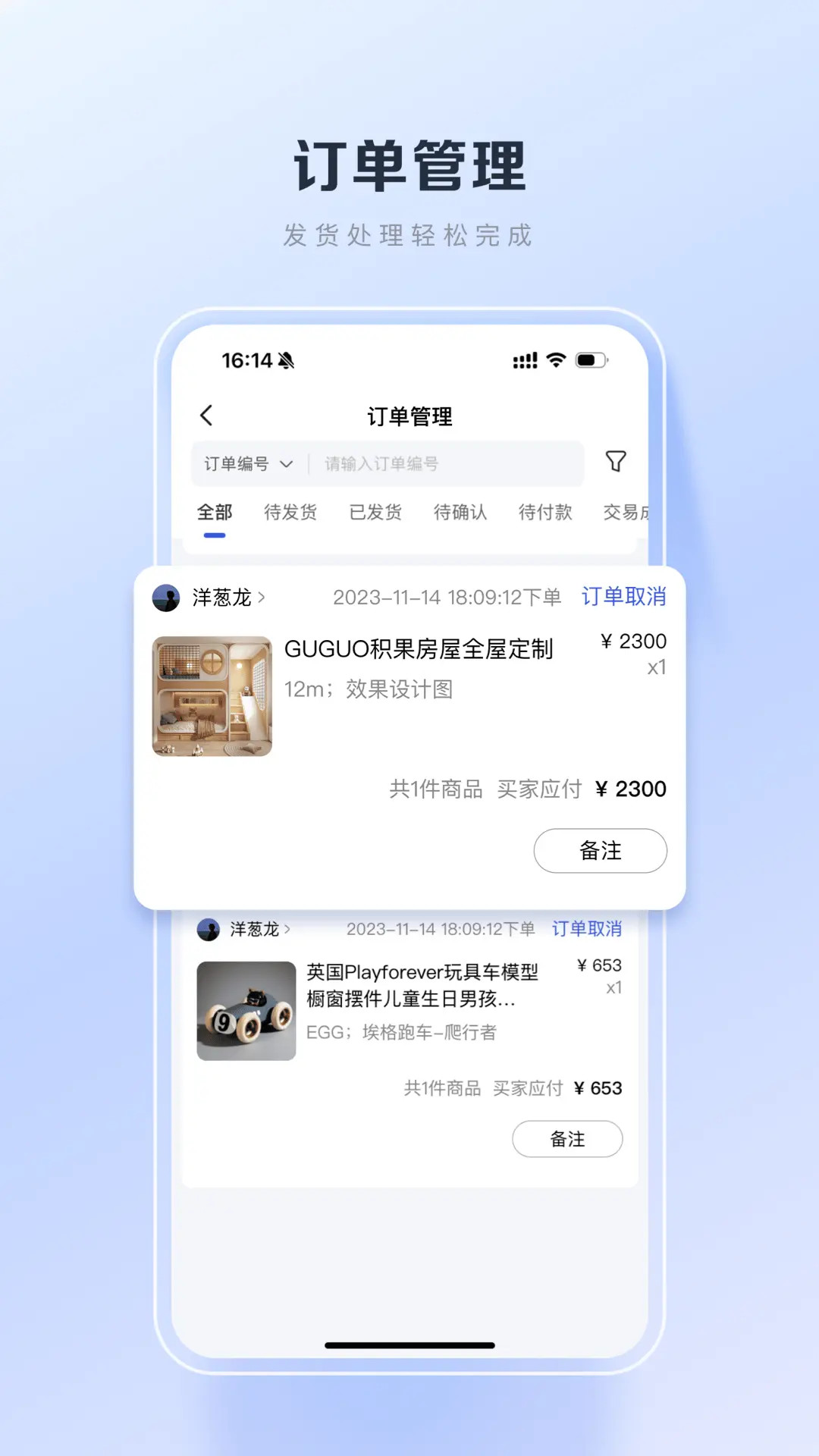Click the back arrow to leave order management
The width and height of the screenshot is (819, 1456).
coord(206,416)
